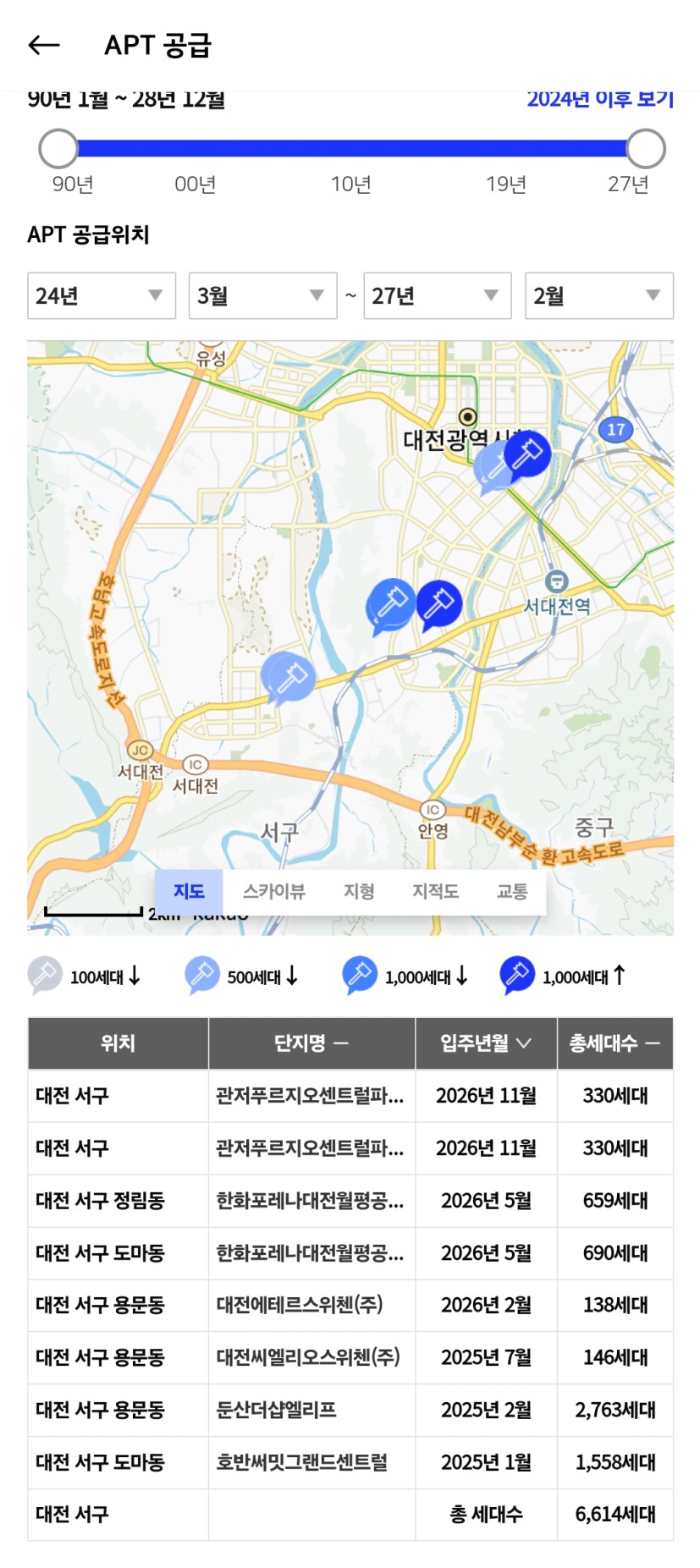This screenshot has height=1568, width=700.
Task: Open the 27년 end year dropdown
Action: pyautogui.click(x=437, y=295)
